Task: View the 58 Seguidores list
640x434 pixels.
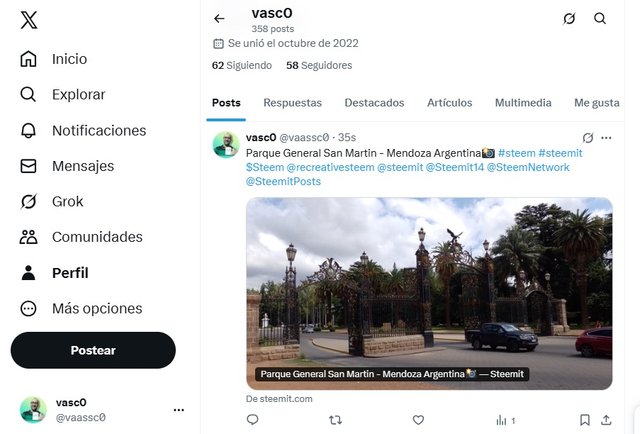Action: point(318,65)
